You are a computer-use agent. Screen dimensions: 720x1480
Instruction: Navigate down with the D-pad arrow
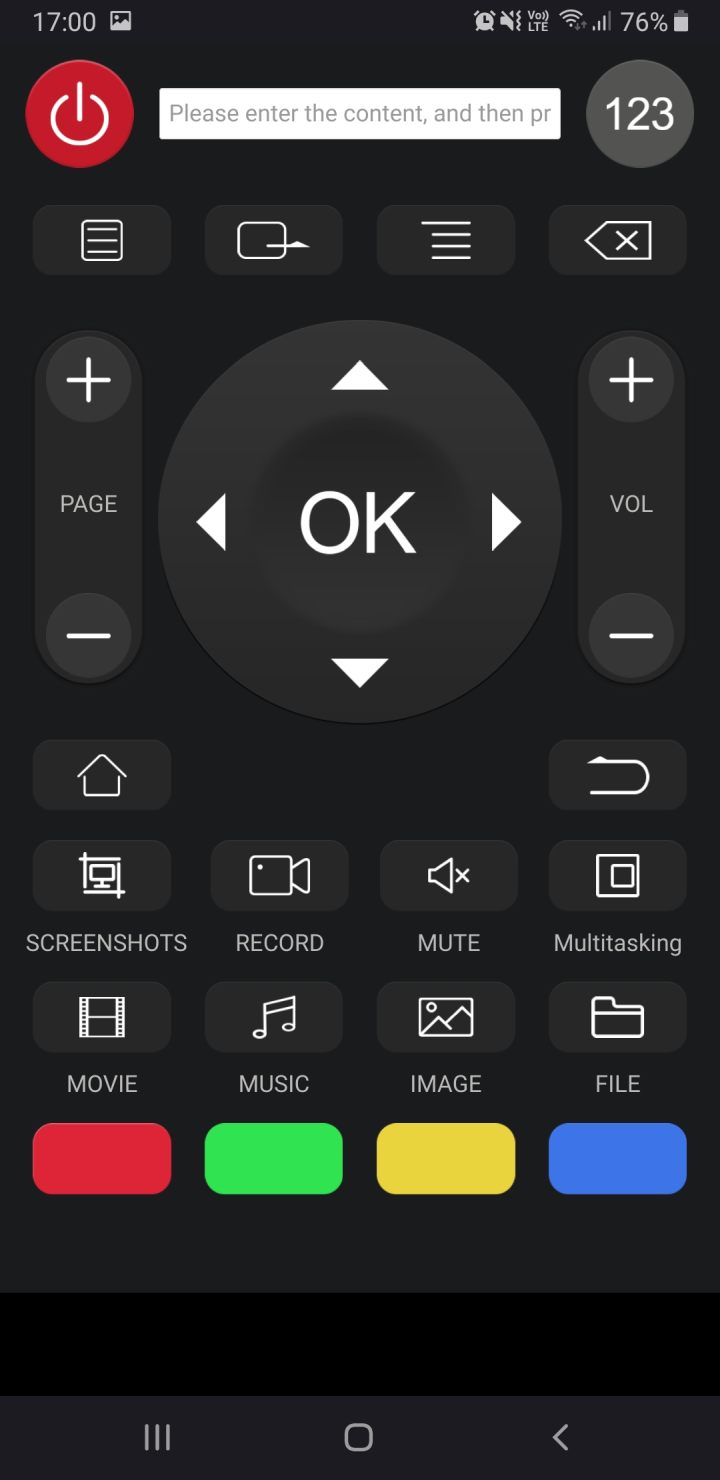point(359,671)
